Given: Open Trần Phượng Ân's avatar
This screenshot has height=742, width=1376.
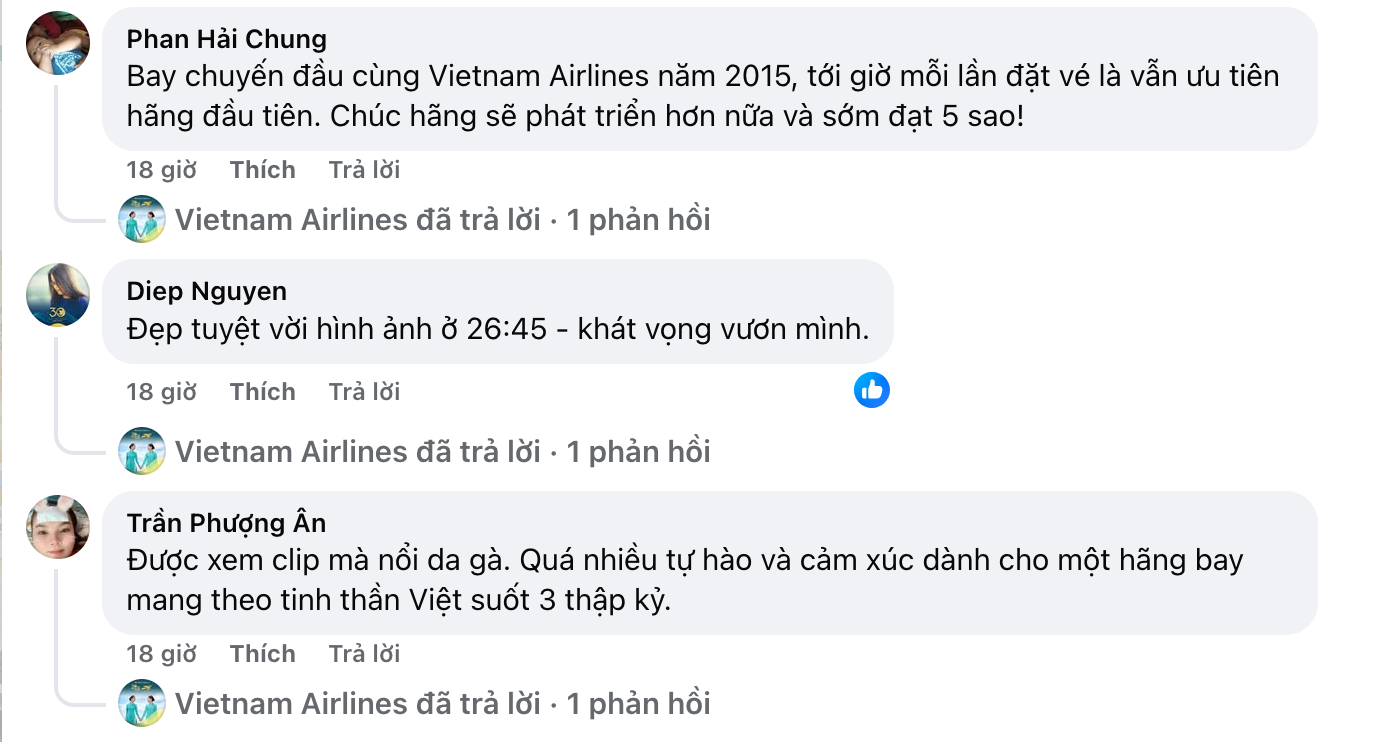Looking at the screenshot, I should click(57, 527).
